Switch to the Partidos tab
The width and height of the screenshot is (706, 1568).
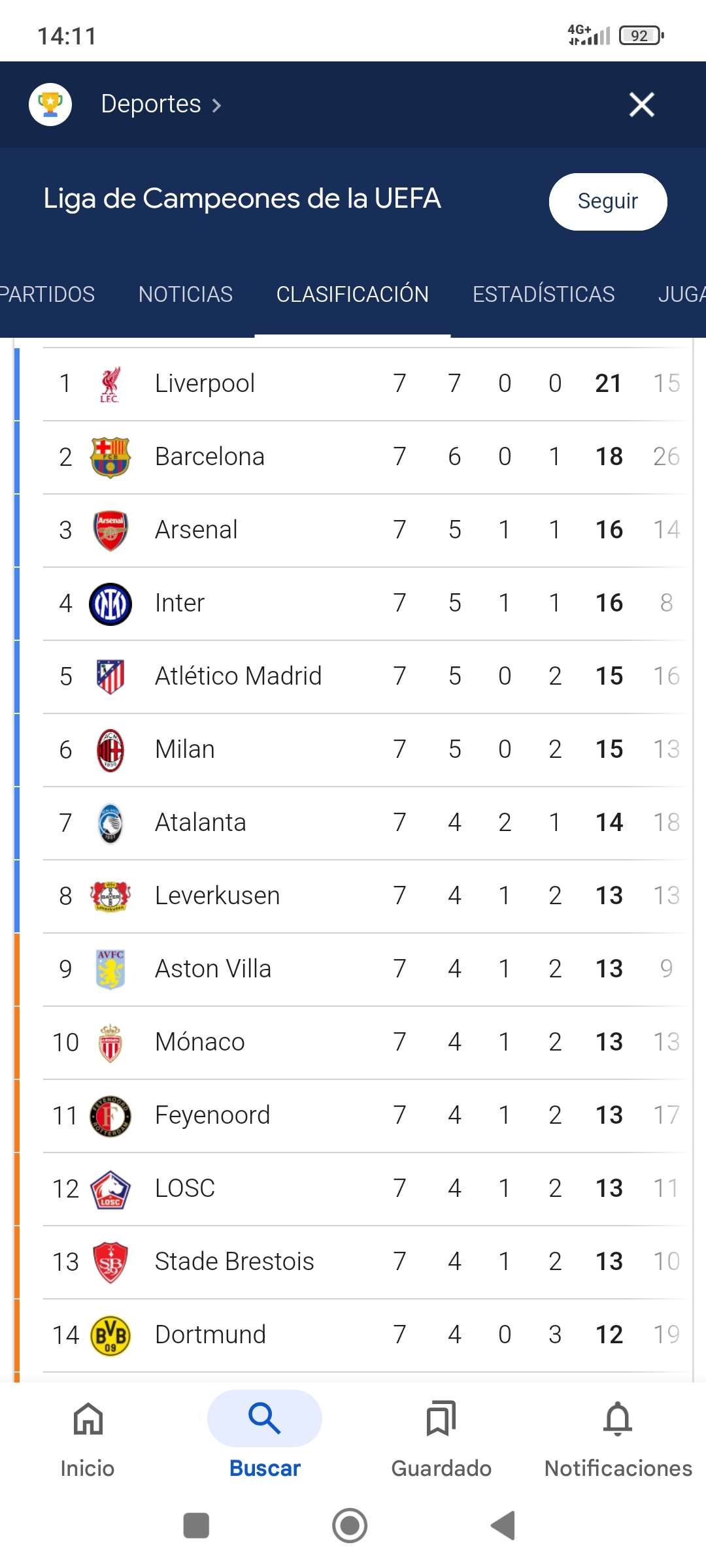(47, 295)
